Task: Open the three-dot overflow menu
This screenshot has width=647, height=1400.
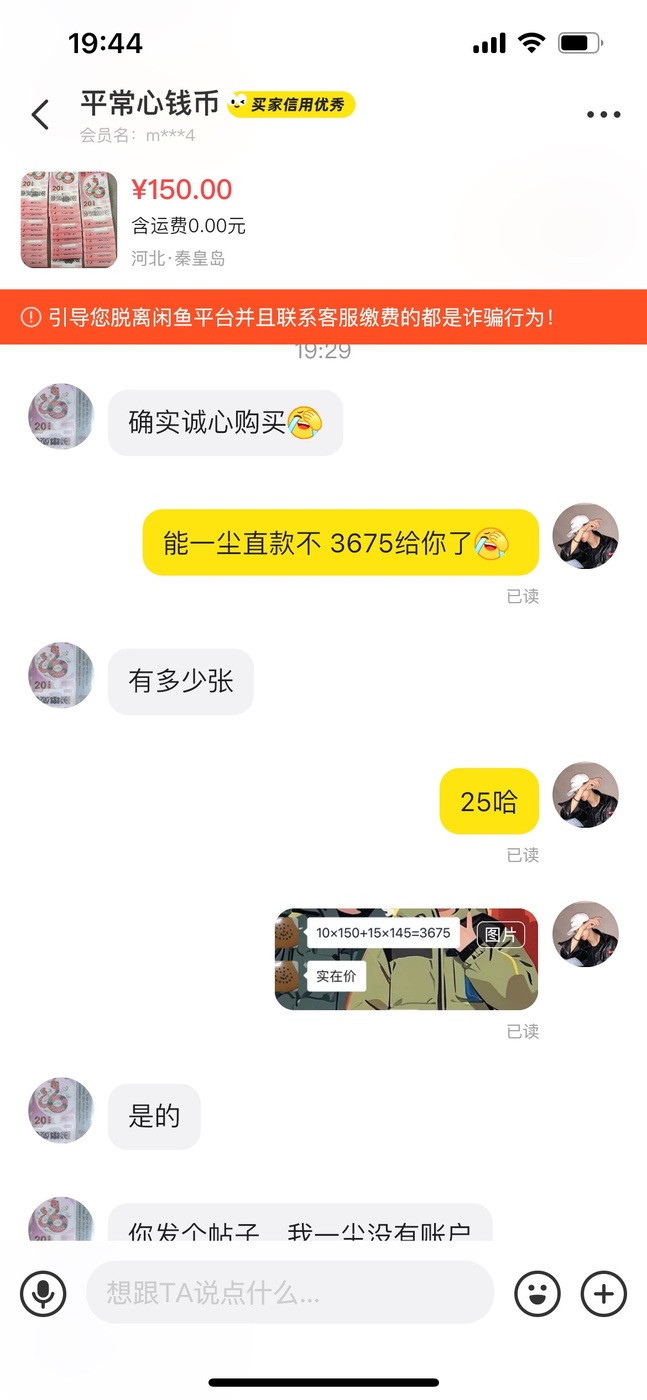Action: (603, 115)
